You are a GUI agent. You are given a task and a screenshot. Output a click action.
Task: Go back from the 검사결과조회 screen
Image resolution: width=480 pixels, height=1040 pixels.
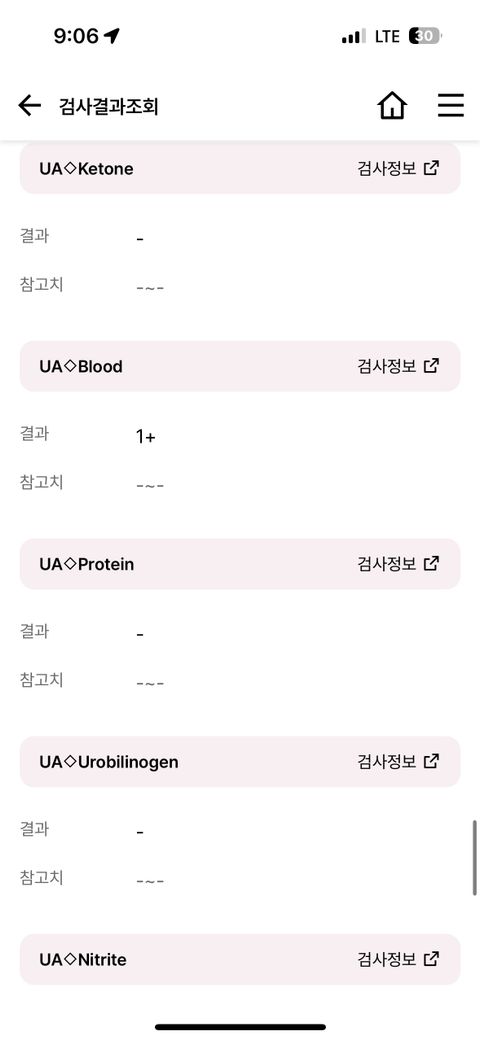(x=29, y=105)
